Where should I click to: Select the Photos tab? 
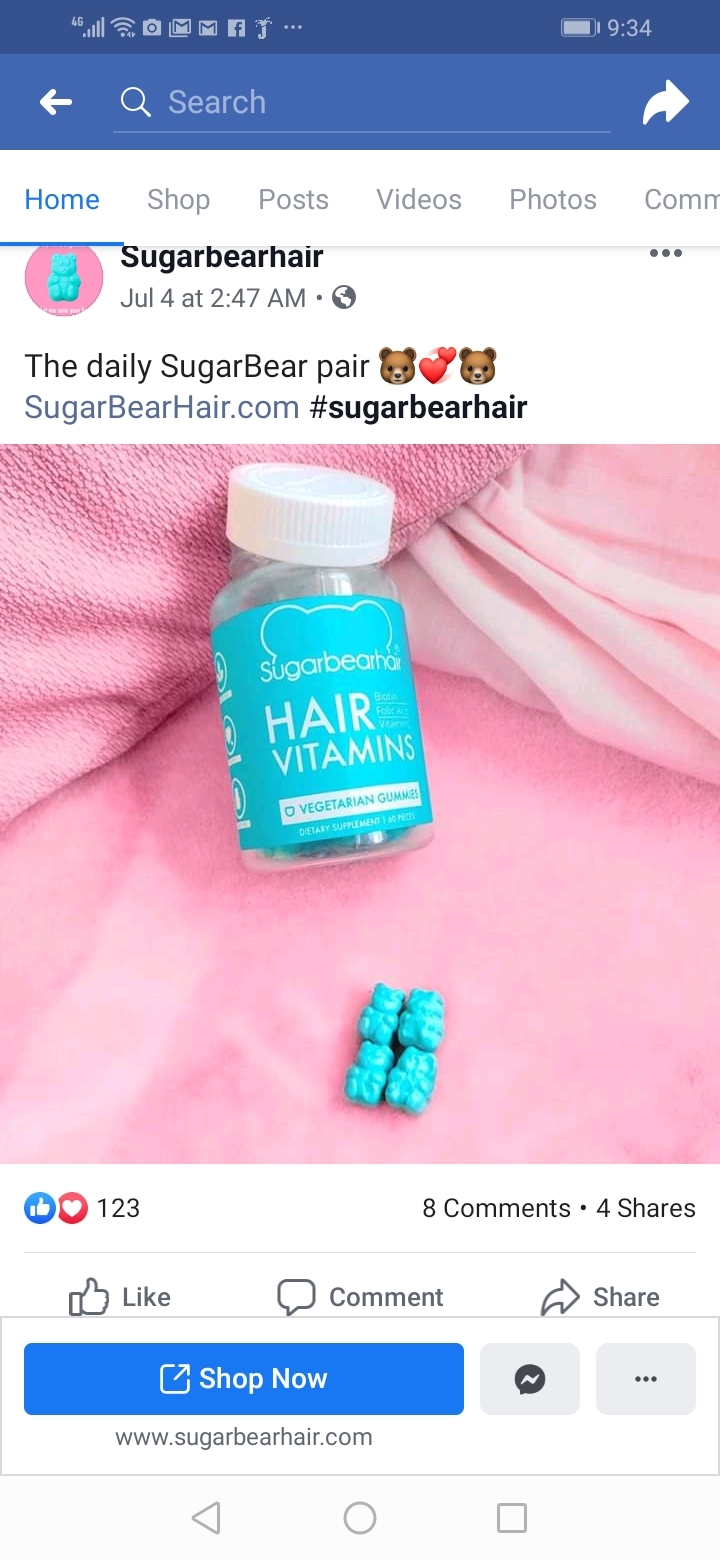[552, 199]
